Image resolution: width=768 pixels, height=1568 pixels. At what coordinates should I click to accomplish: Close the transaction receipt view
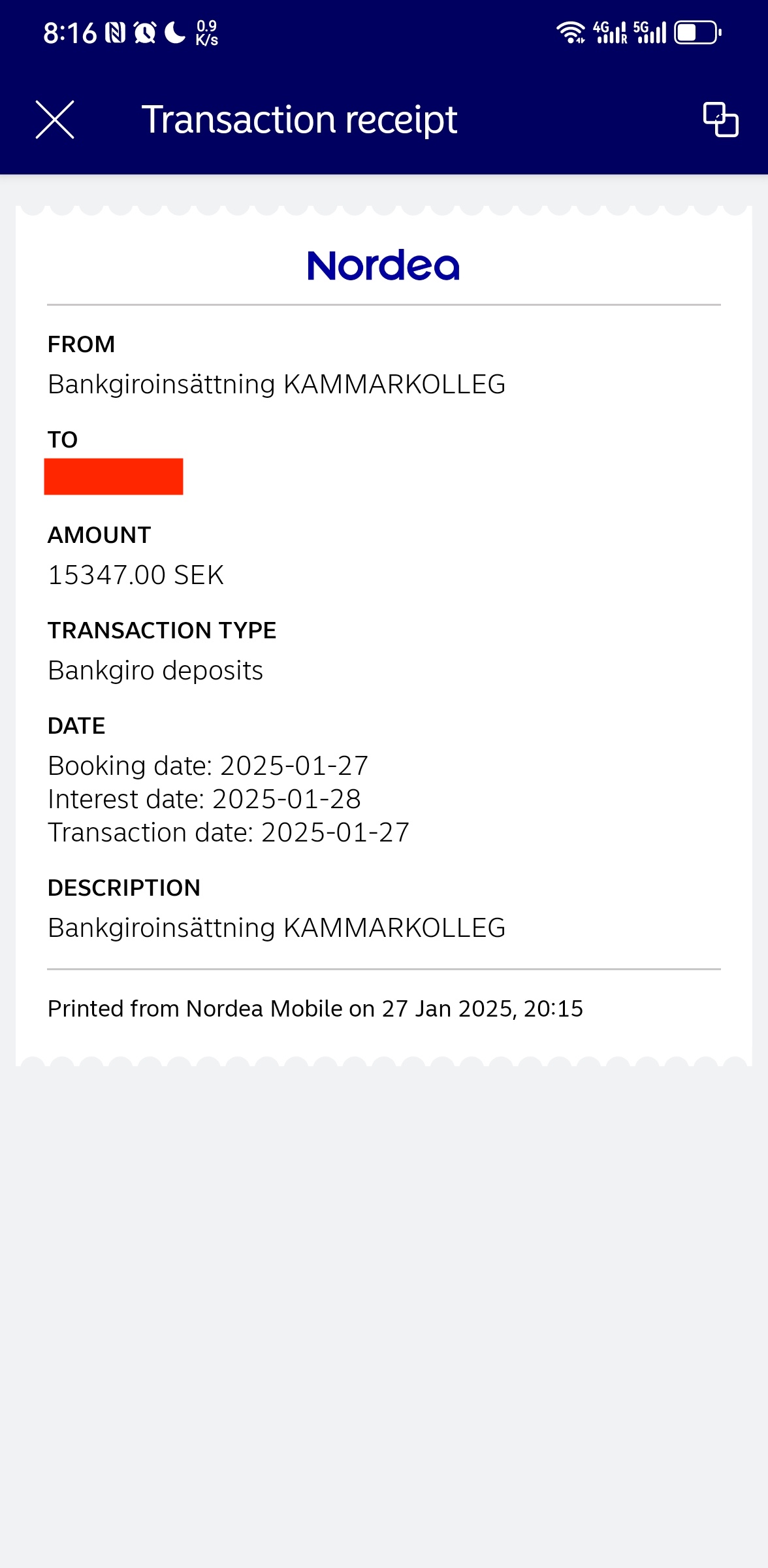click(x=56, y=120)
